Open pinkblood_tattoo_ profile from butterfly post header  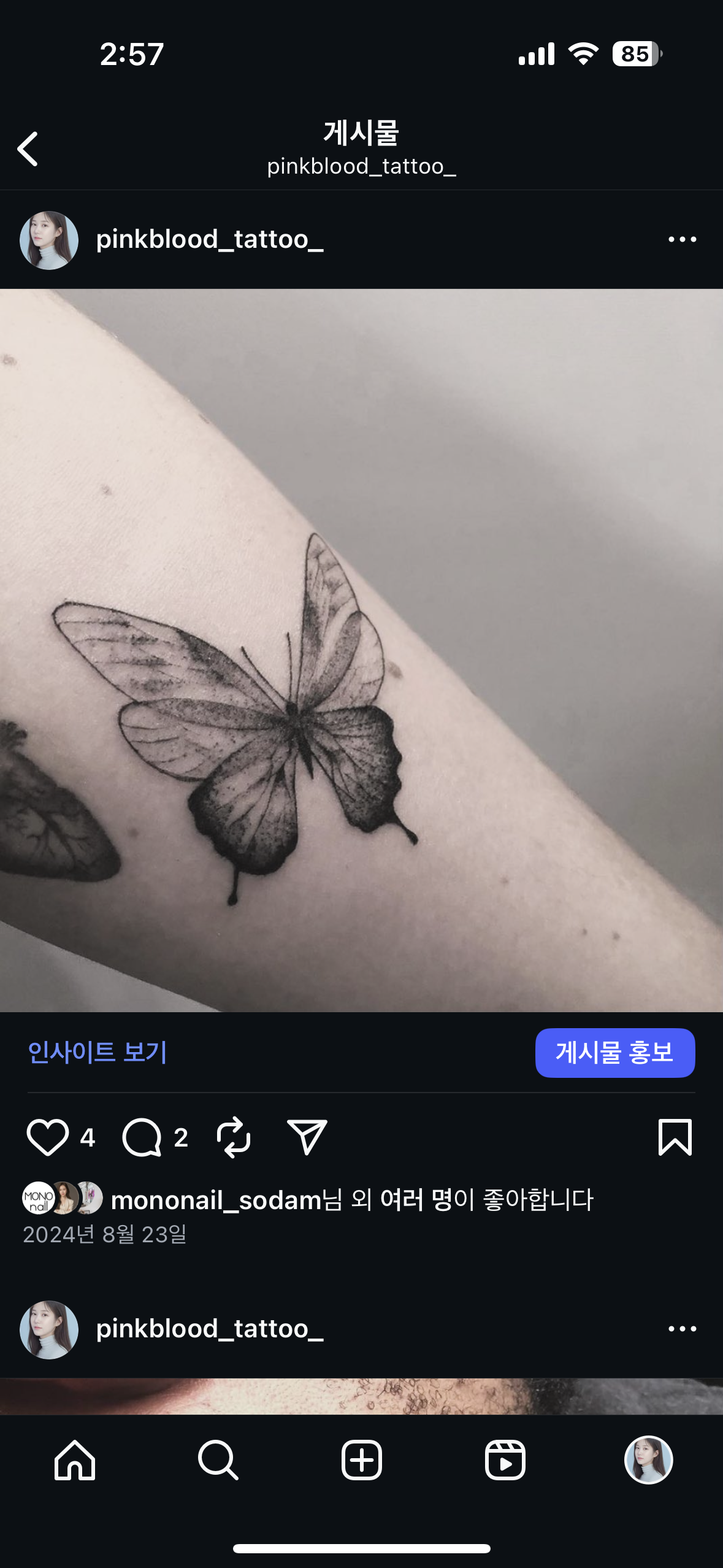(x=209, y=240)
